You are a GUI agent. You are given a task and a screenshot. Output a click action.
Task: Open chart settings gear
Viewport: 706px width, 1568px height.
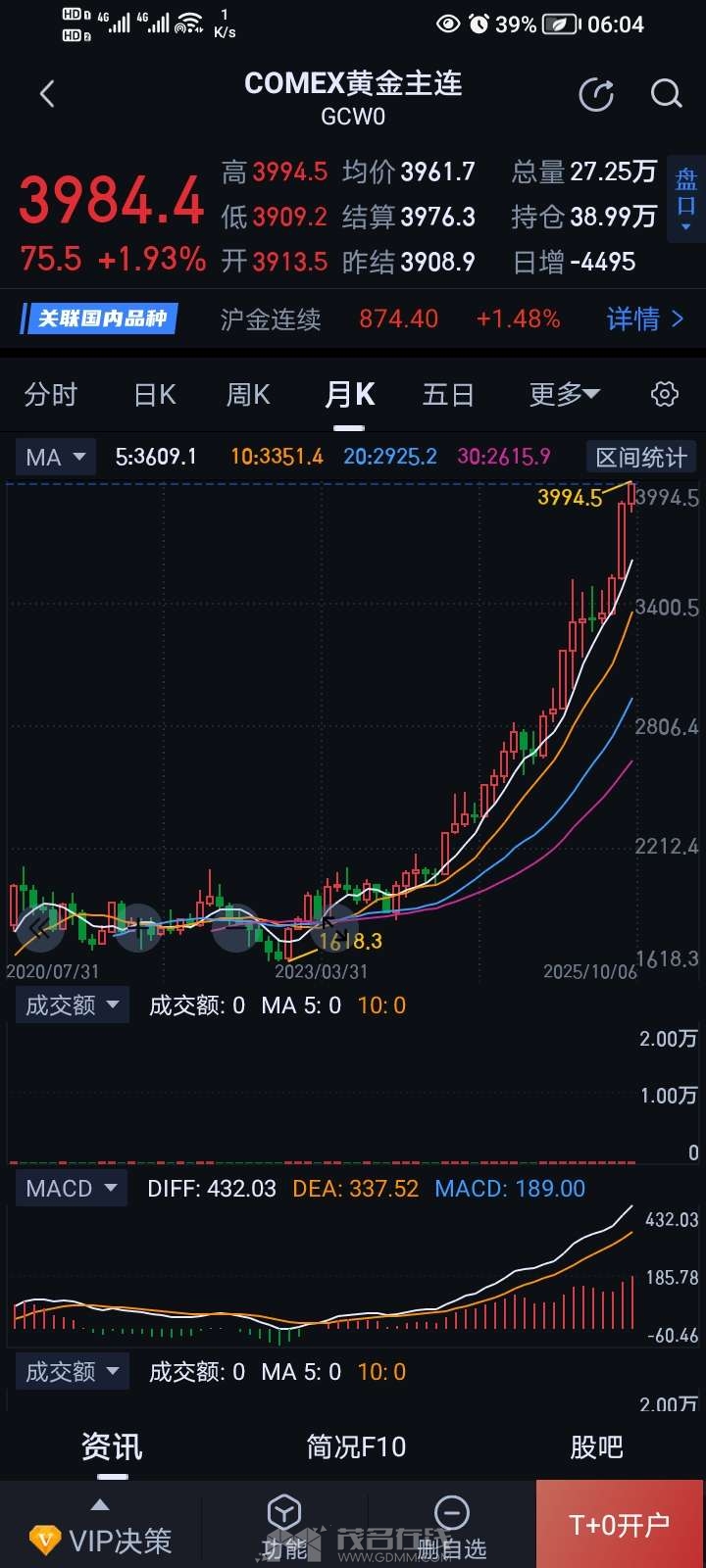(664, 394)
